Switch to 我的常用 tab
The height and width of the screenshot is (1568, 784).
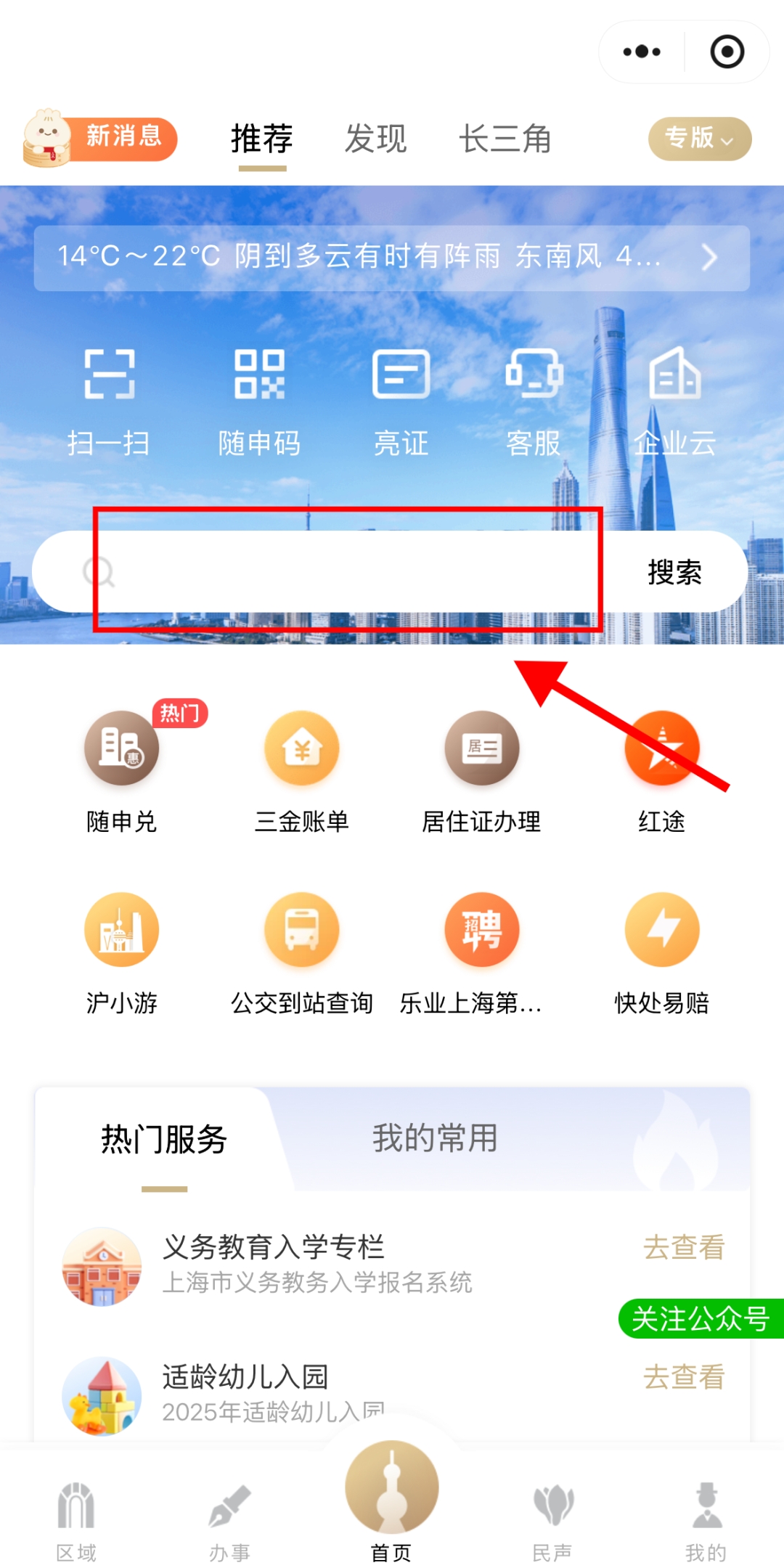click(x=435, y=1138)
